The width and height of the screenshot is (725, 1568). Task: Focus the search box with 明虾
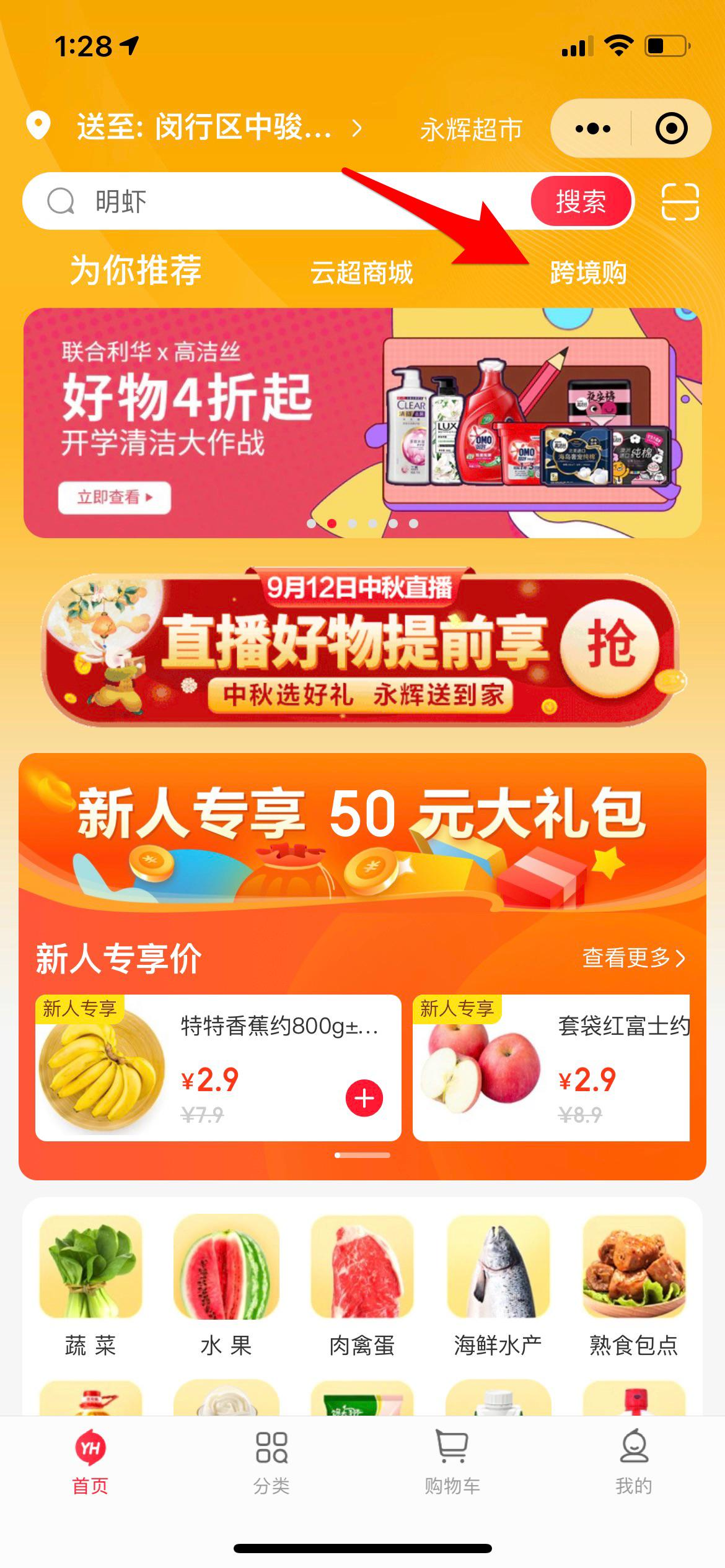click(279, 201)
